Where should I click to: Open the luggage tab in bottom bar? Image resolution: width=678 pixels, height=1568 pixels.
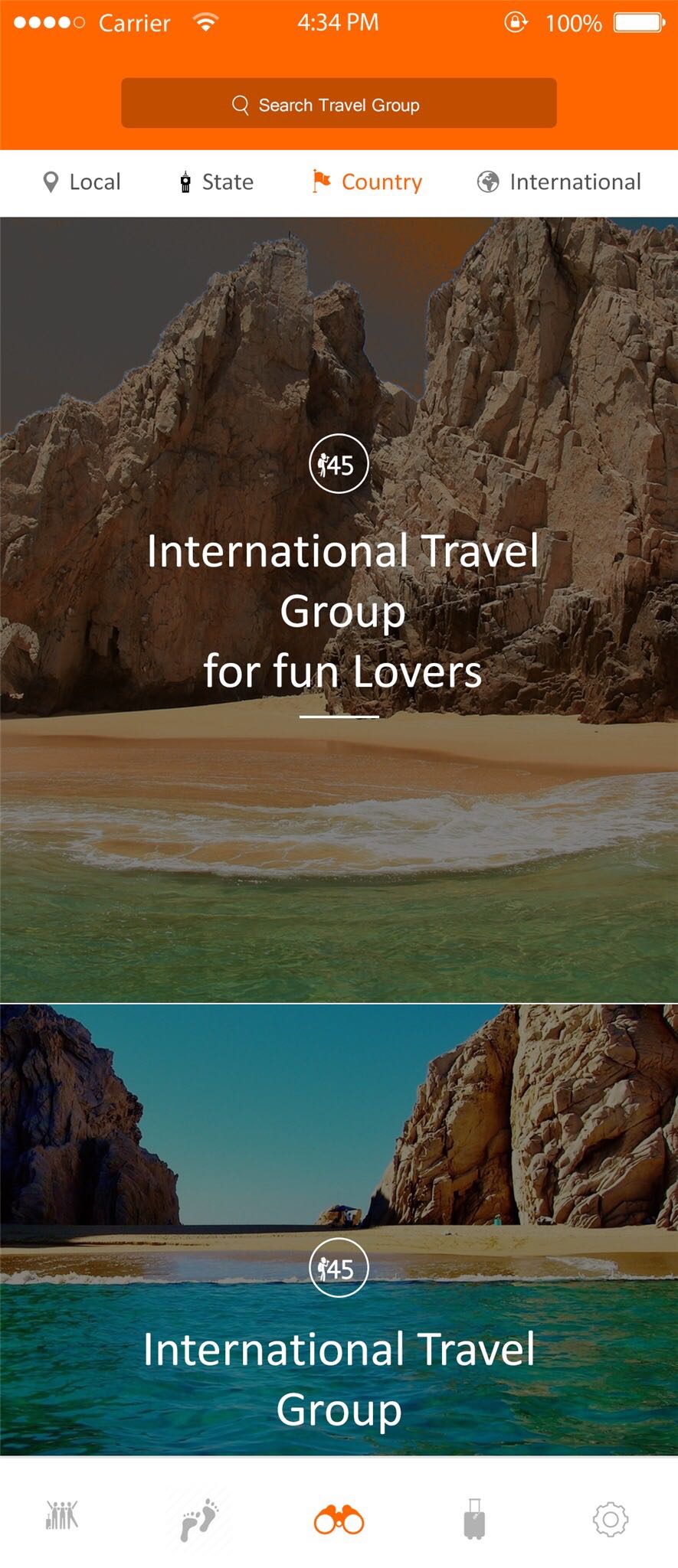[474, 1519]
